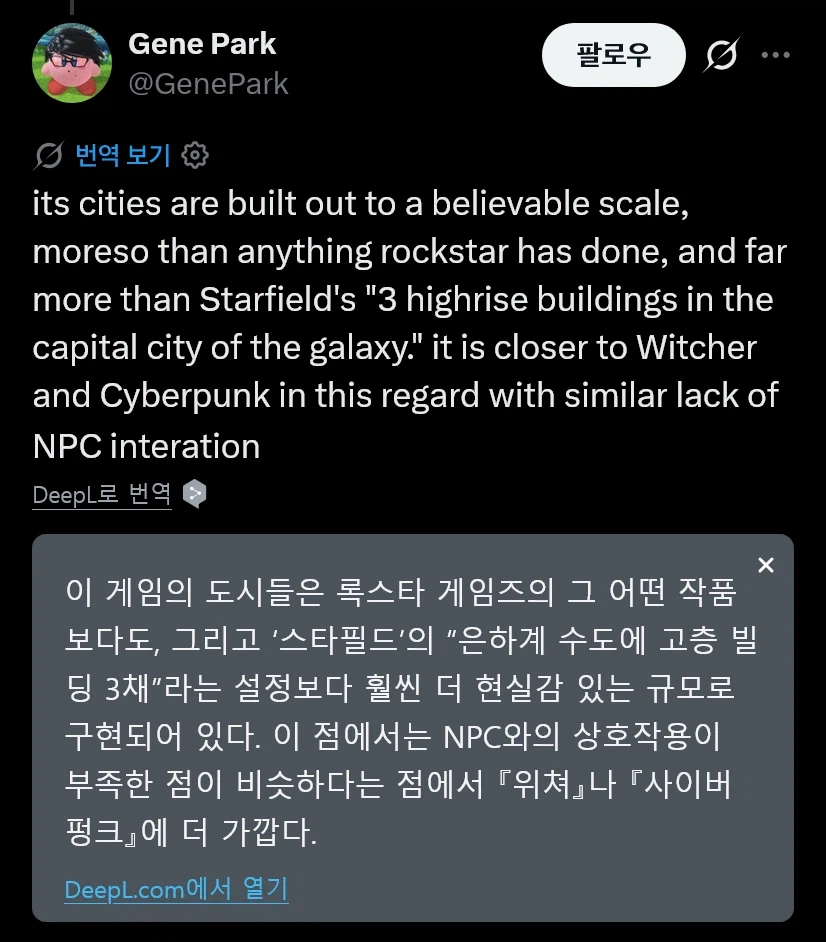Expand tweet options with the ellipsis menu

[777, 55]
